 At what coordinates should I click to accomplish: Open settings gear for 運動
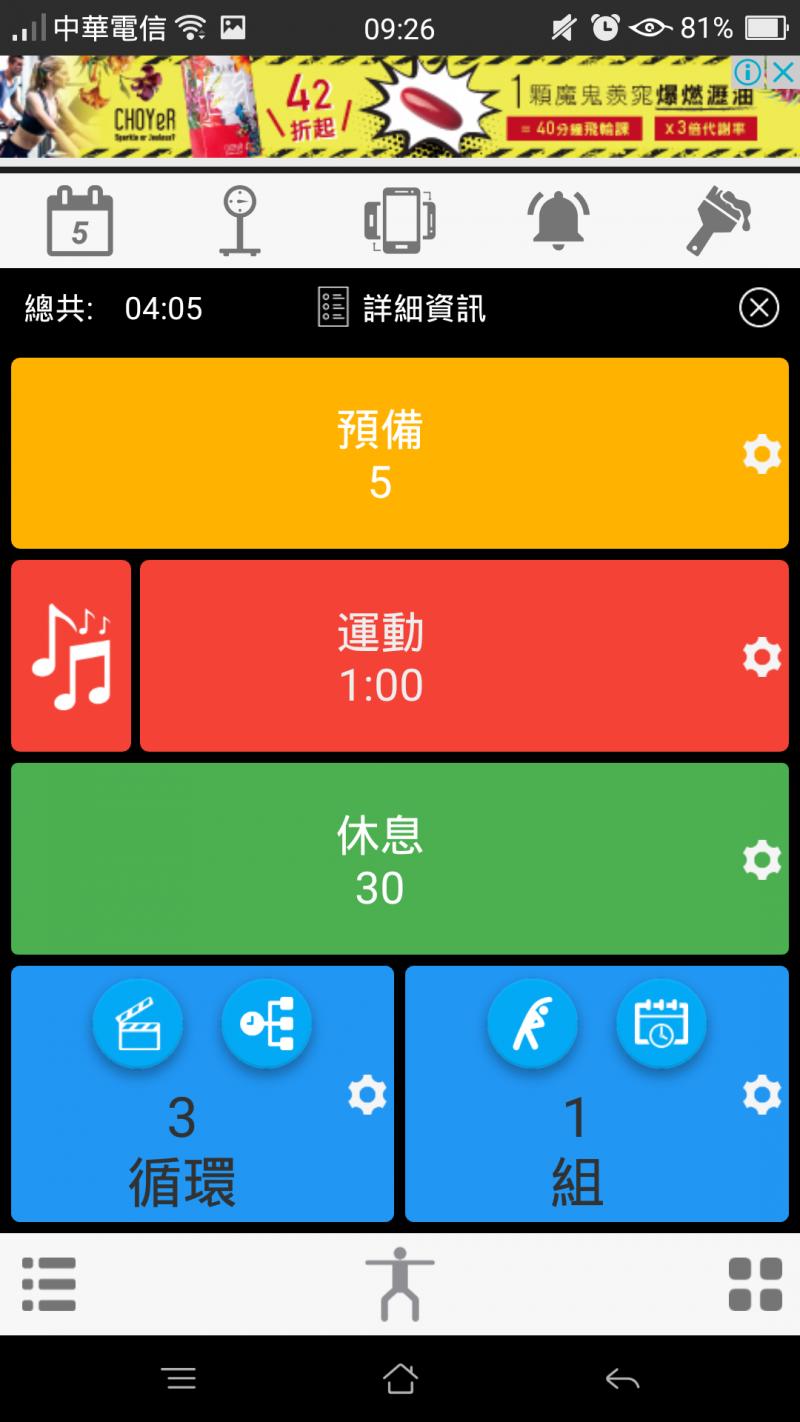point(762,658)
